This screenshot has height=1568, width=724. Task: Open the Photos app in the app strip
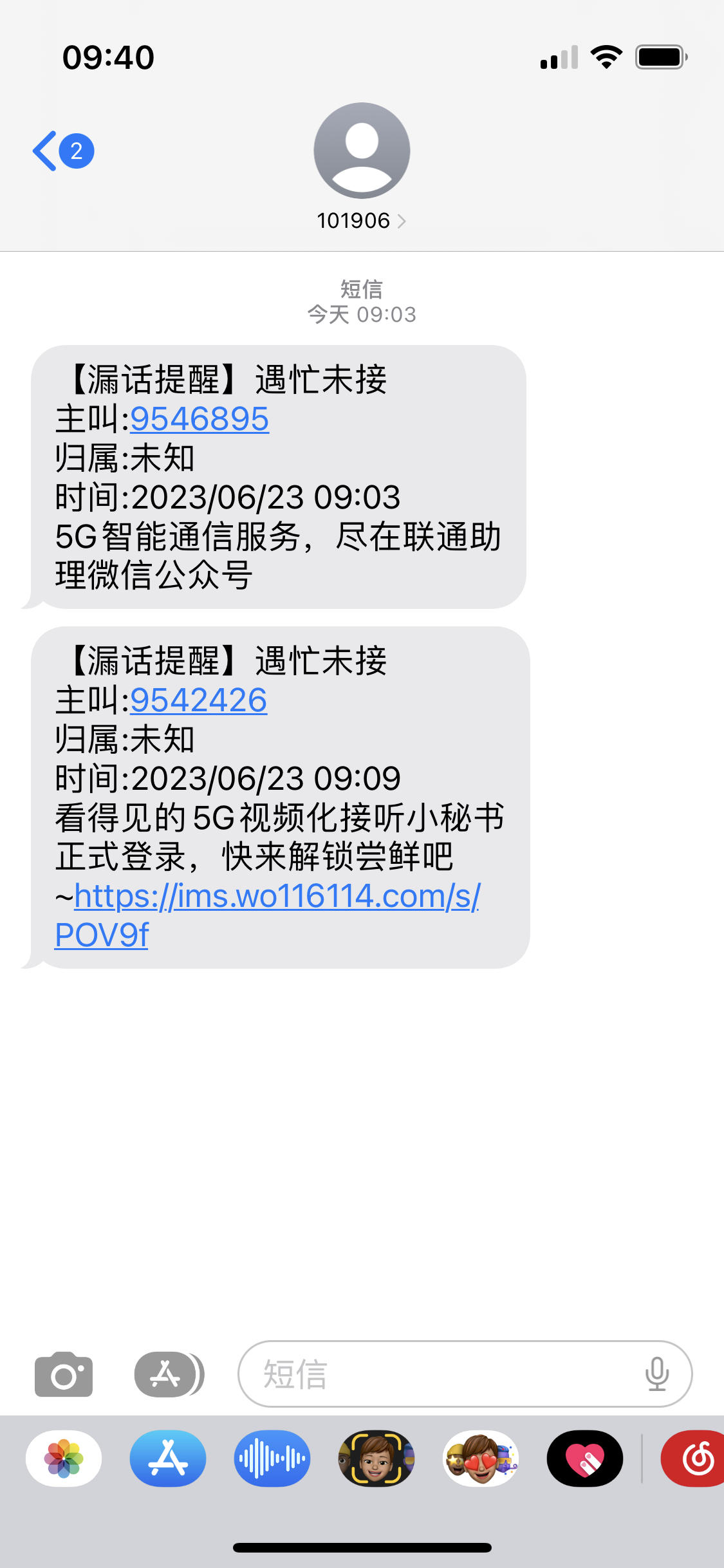point(64,1459)
